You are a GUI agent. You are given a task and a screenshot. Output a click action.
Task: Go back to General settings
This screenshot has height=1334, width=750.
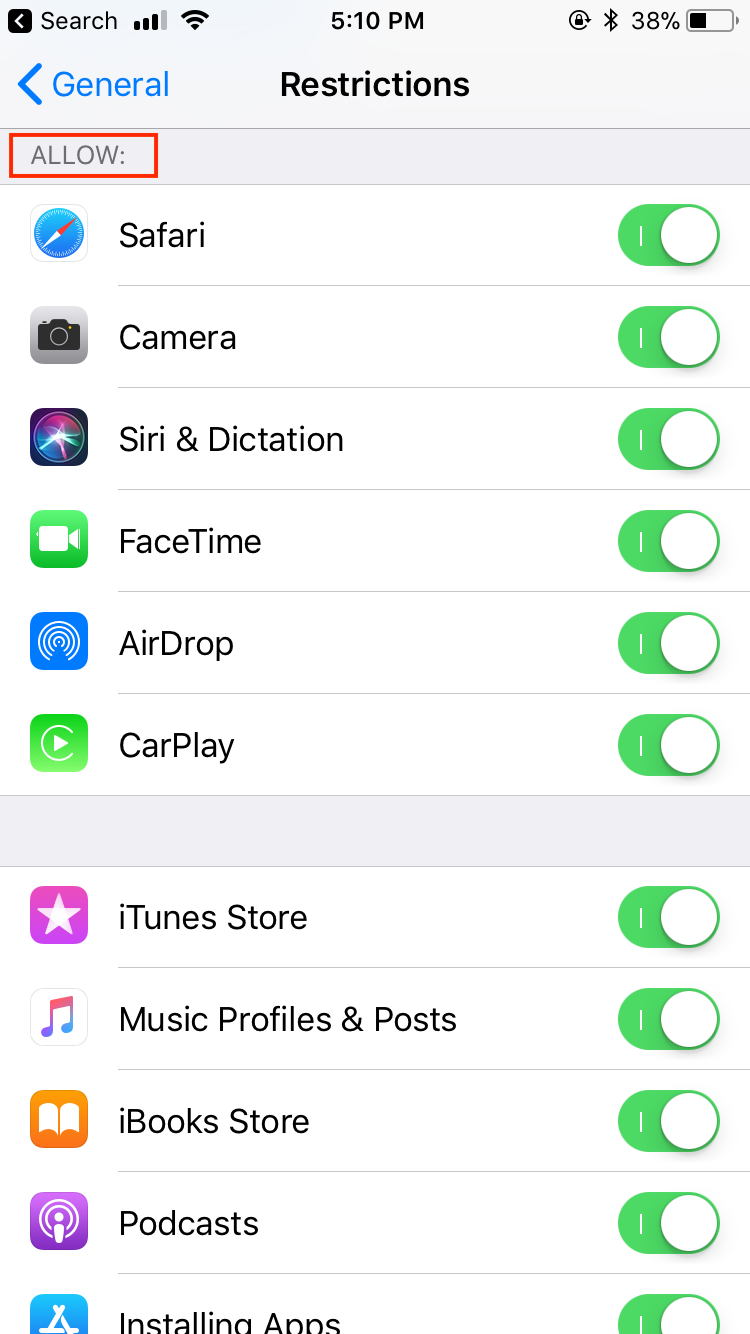tap(94, 85)
